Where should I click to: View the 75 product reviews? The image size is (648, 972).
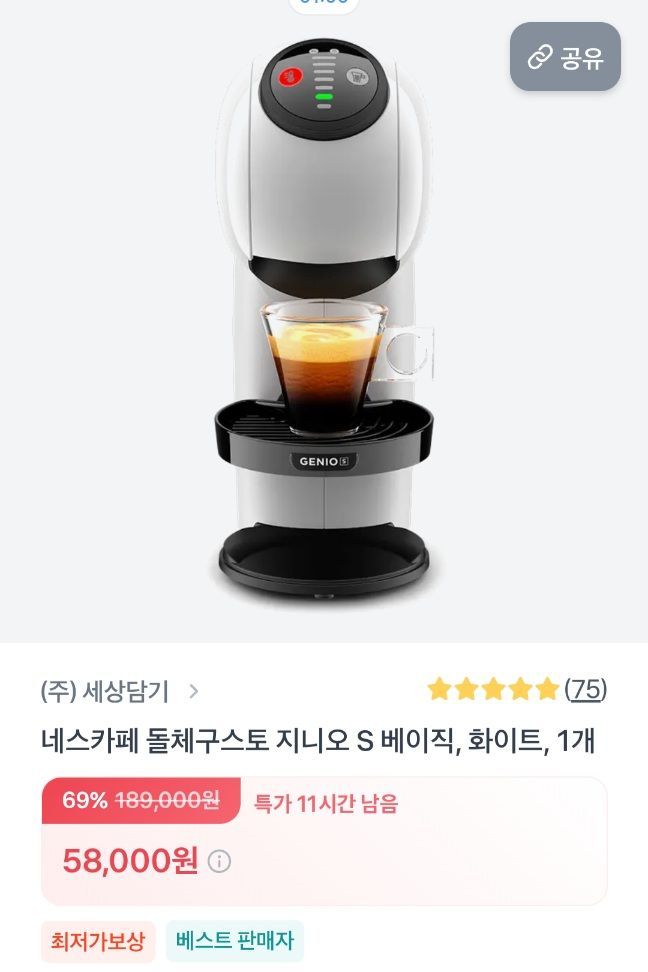(586, 689)
